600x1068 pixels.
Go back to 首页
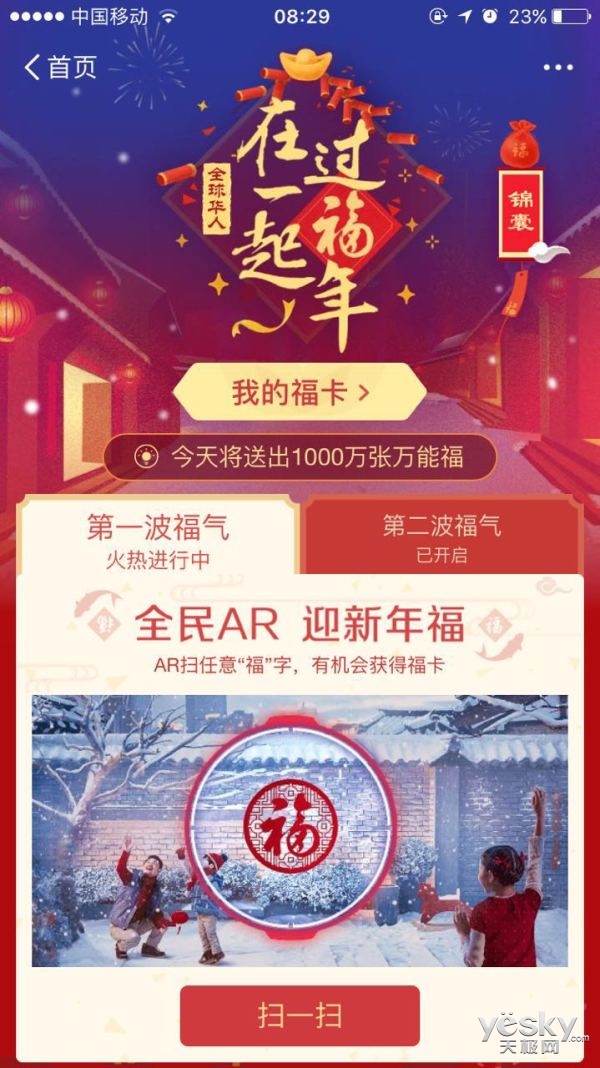click(61, 67)
